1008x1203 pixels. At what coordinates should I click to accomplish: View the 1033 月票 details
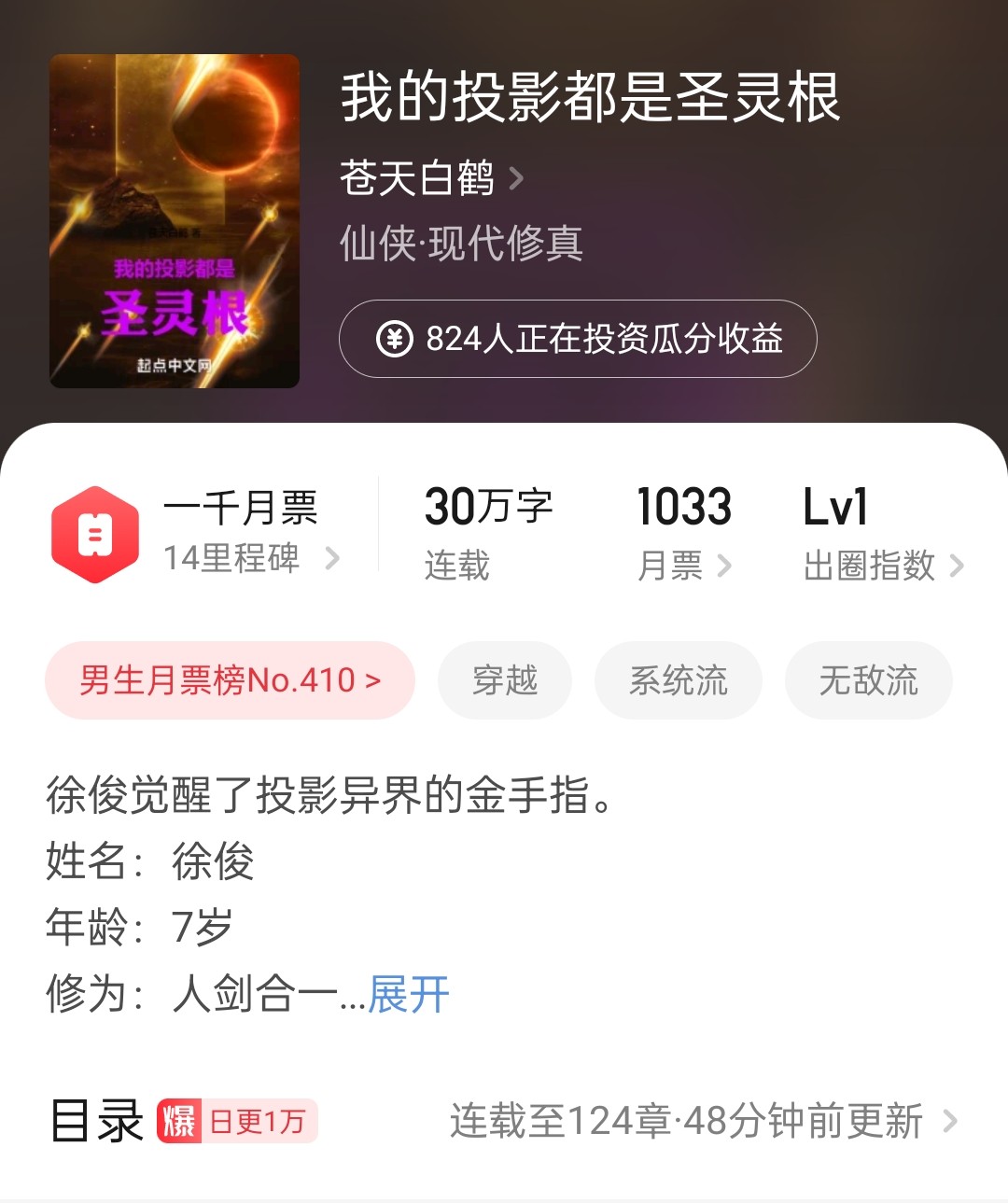coord(683,534)
